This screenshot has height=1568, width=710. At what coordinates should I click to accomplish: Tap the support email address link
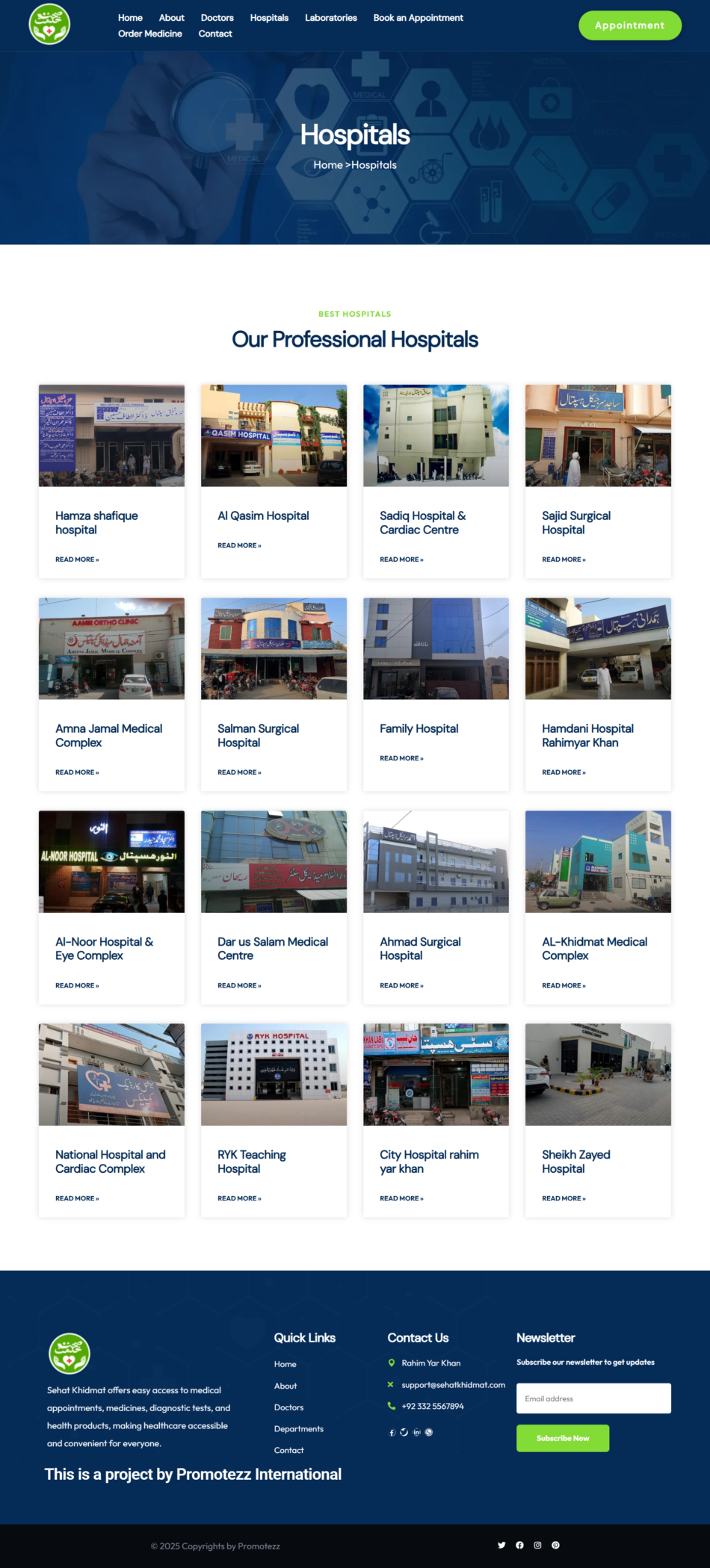[453, 1385]
